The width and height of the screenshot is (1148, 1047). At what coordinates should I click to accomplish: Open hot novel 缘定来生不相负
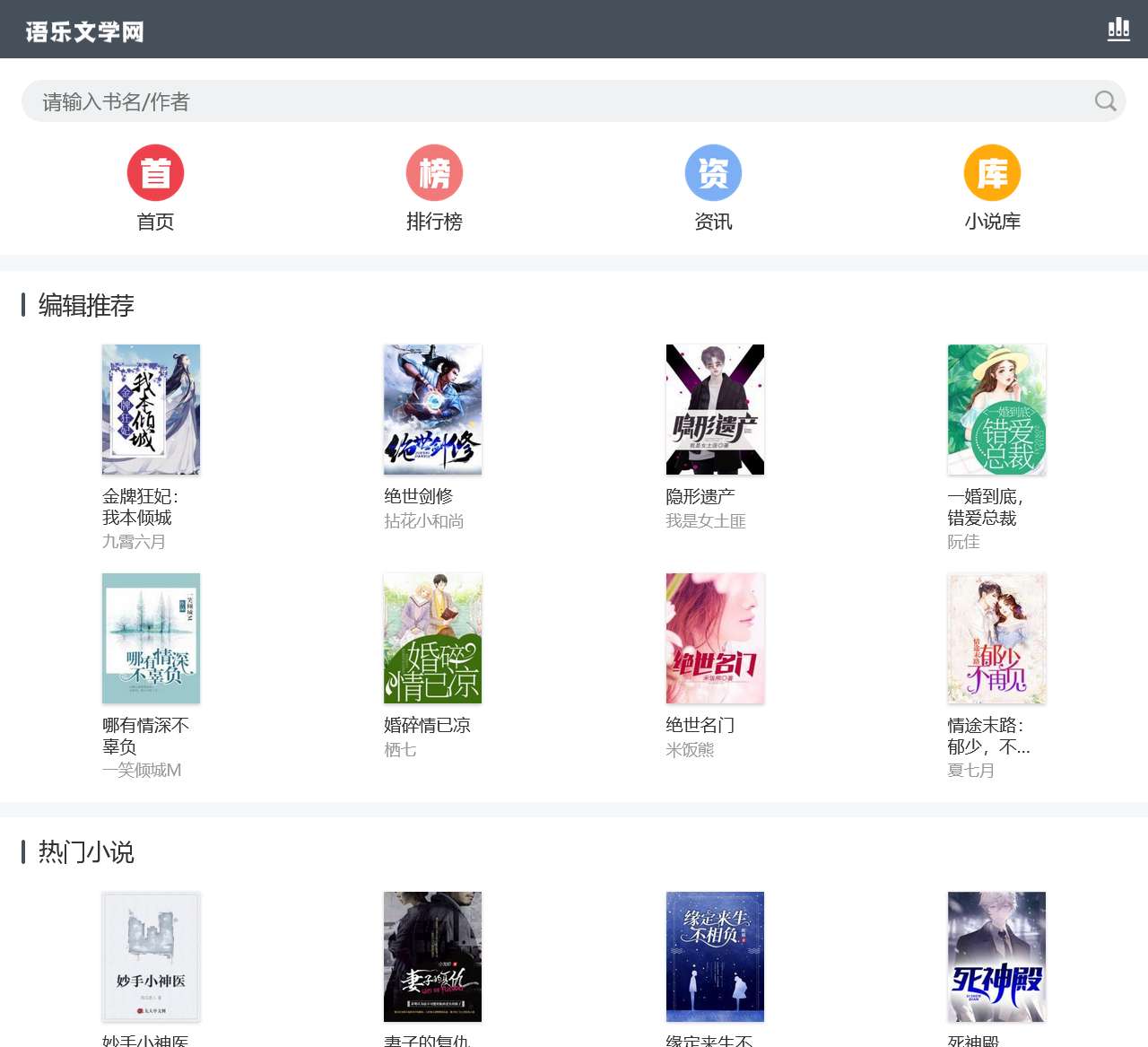pos(715,957)
